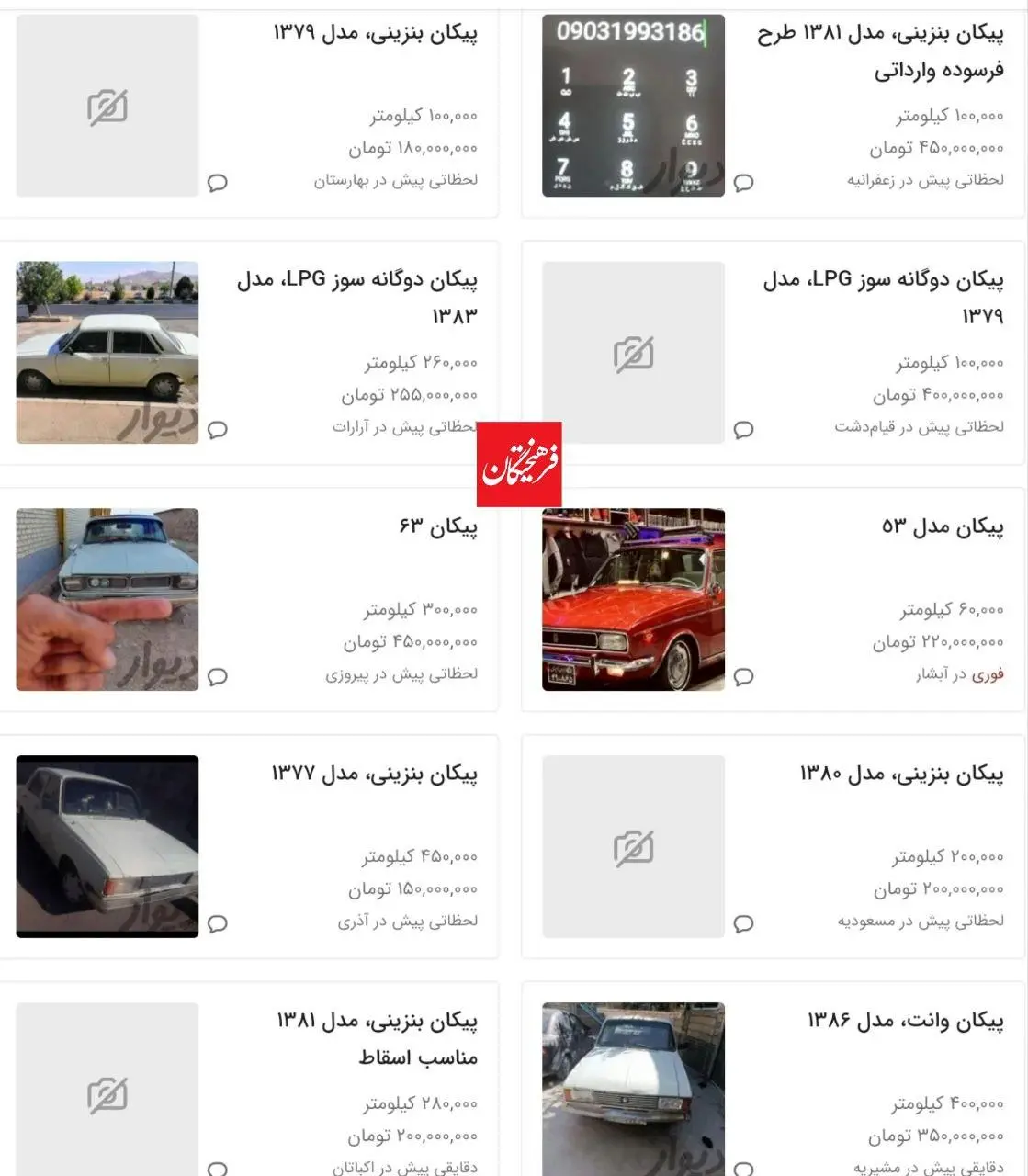View the Peykan 1381 scrap ad in Ekbatan
This screenshot has width=1028, height=1176.
coord(378,1038)
